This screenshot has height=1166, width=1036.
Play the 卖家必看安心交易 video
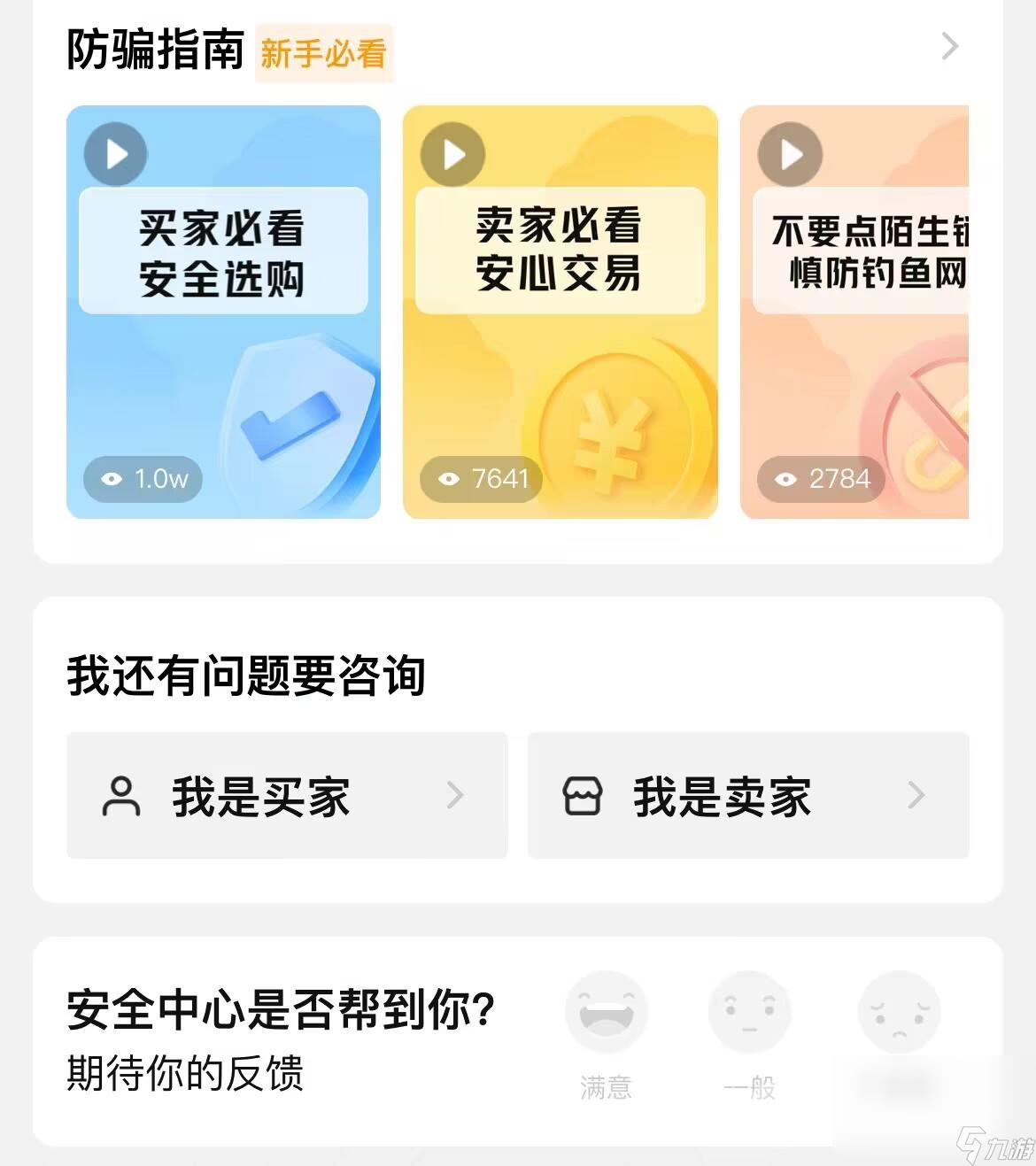(452, 153)
